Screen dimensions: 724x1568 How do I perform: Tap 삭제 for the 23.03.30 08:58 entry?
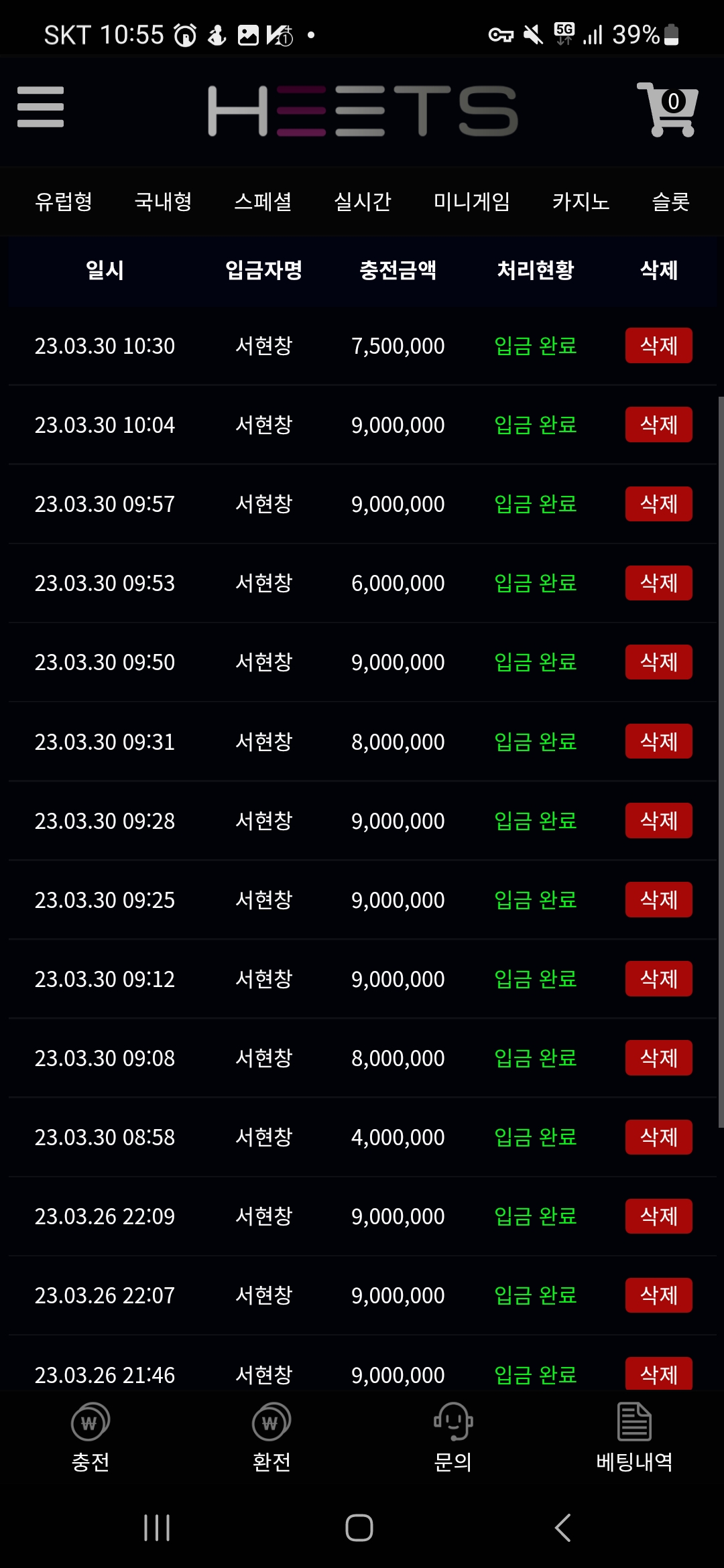pos(658,1137)
